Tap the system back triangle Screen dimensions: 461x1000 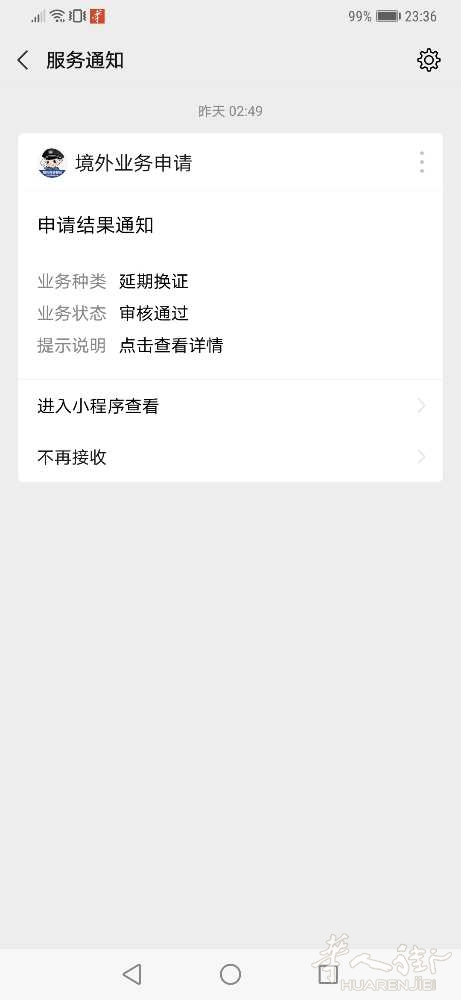pos(132,974)
